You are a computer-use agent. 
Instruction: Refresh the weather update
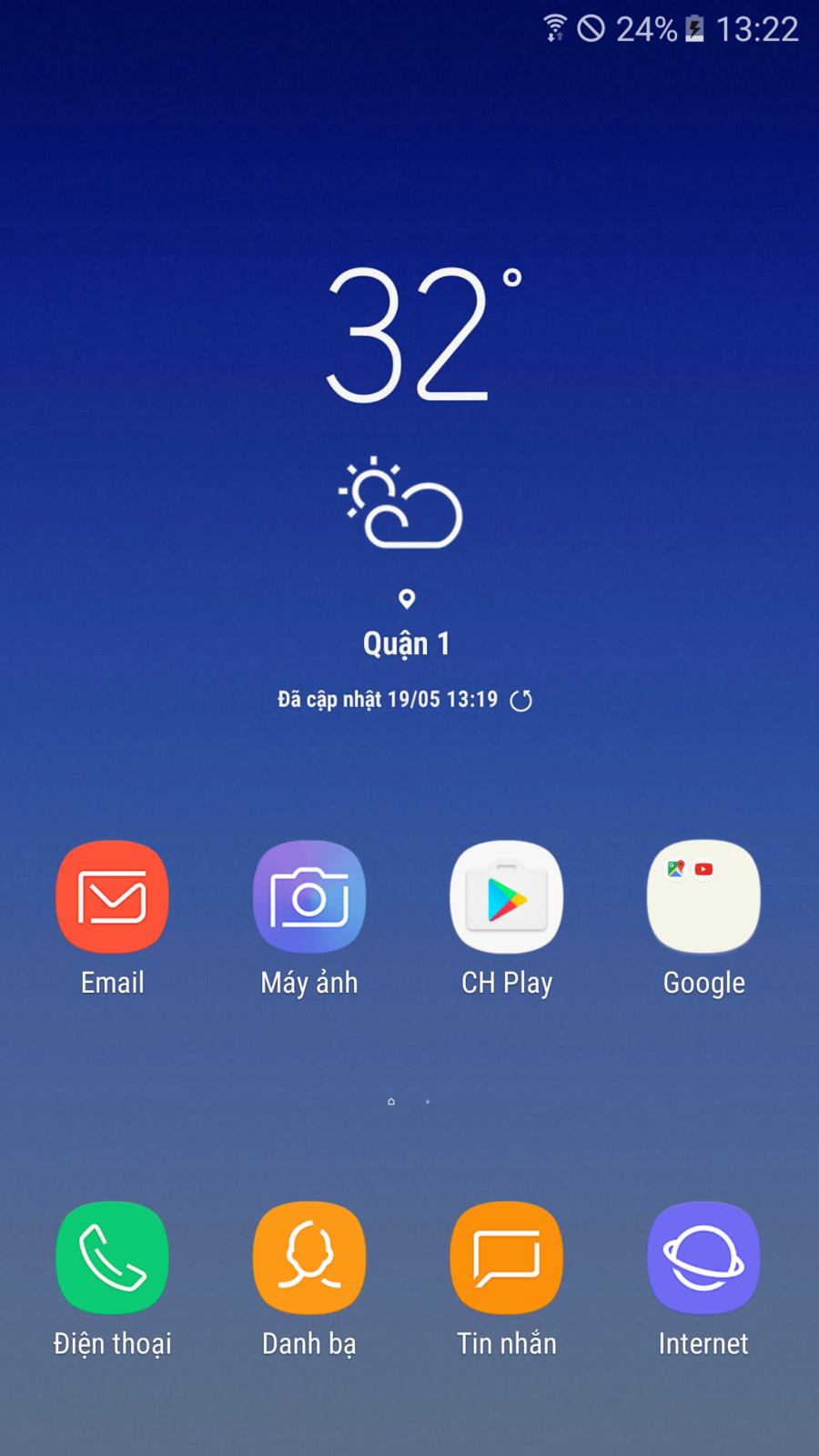(x=521, y=700)
